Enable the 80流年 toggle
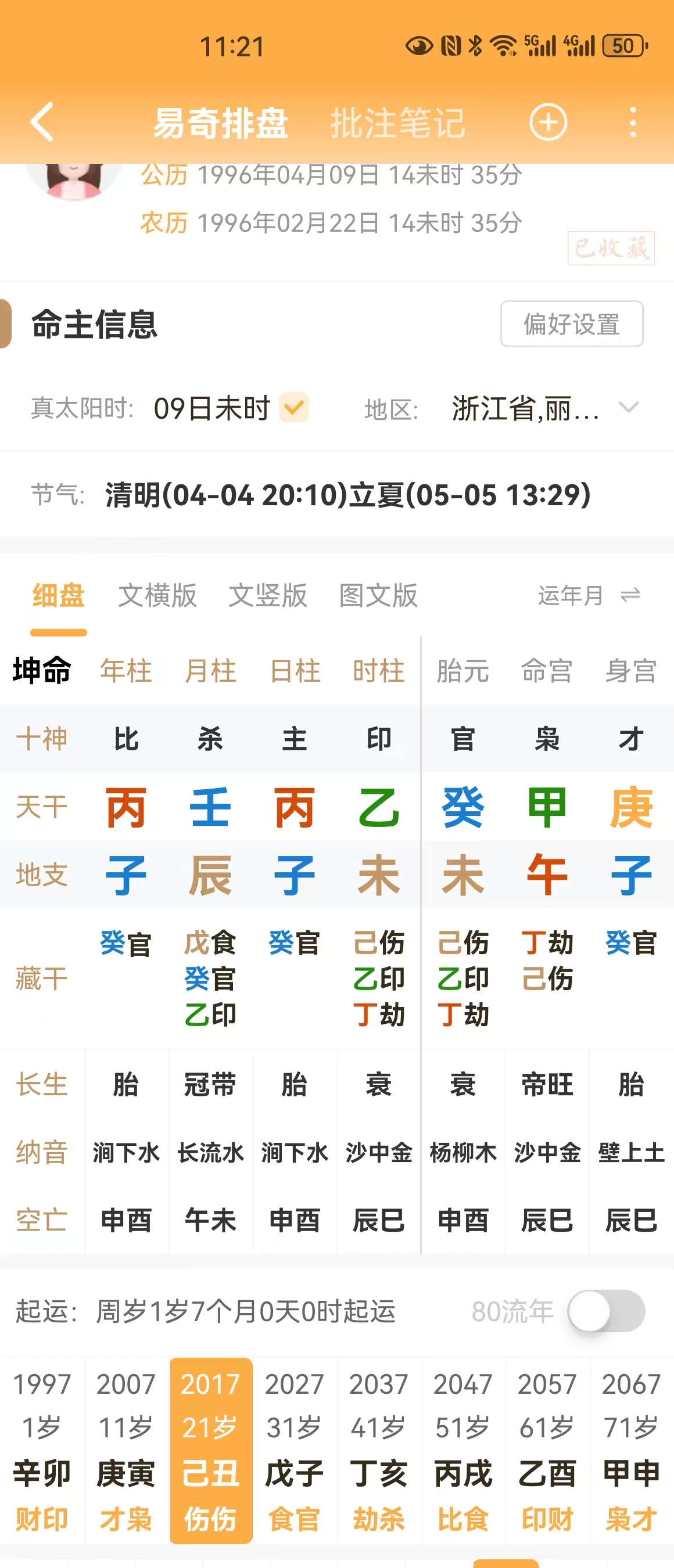 pos(606,1311)
